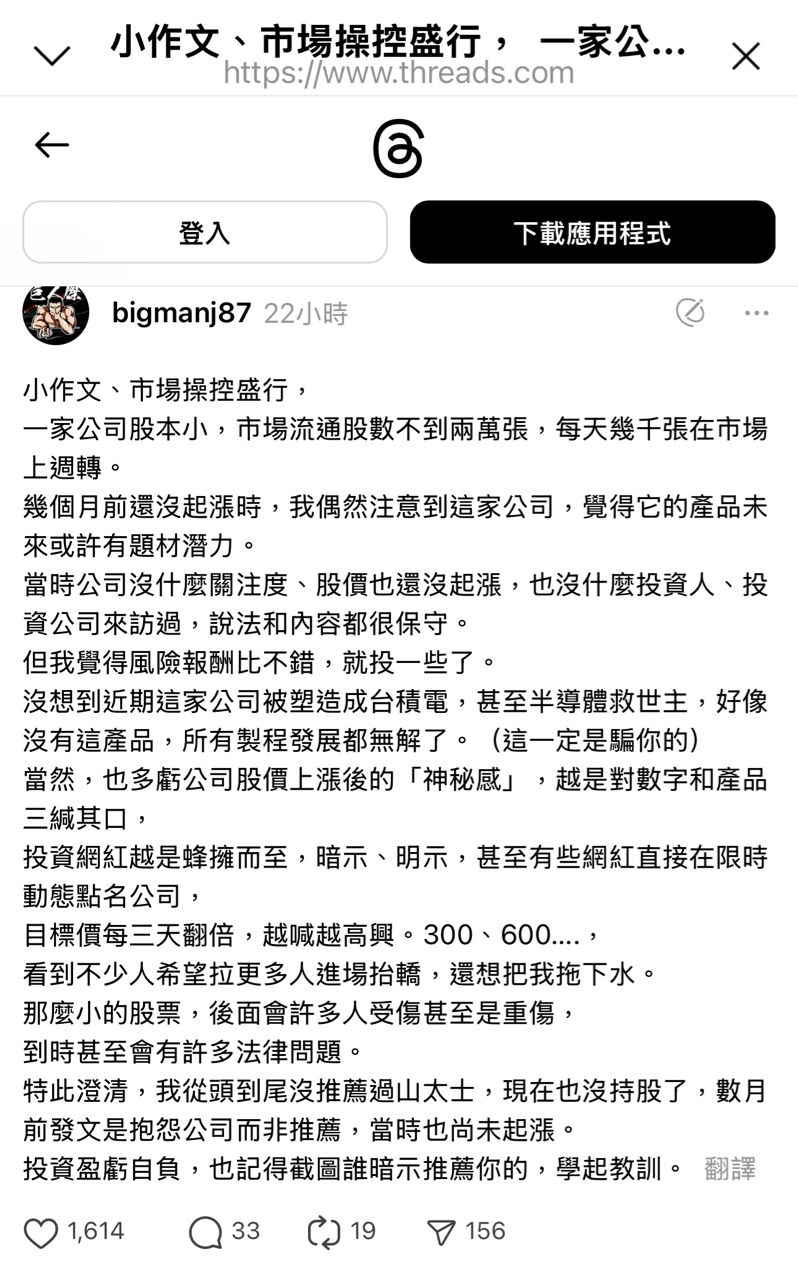Screen dimensions: 798x1280
Task: Open the bigmanj87 username link
Action: 181,313
